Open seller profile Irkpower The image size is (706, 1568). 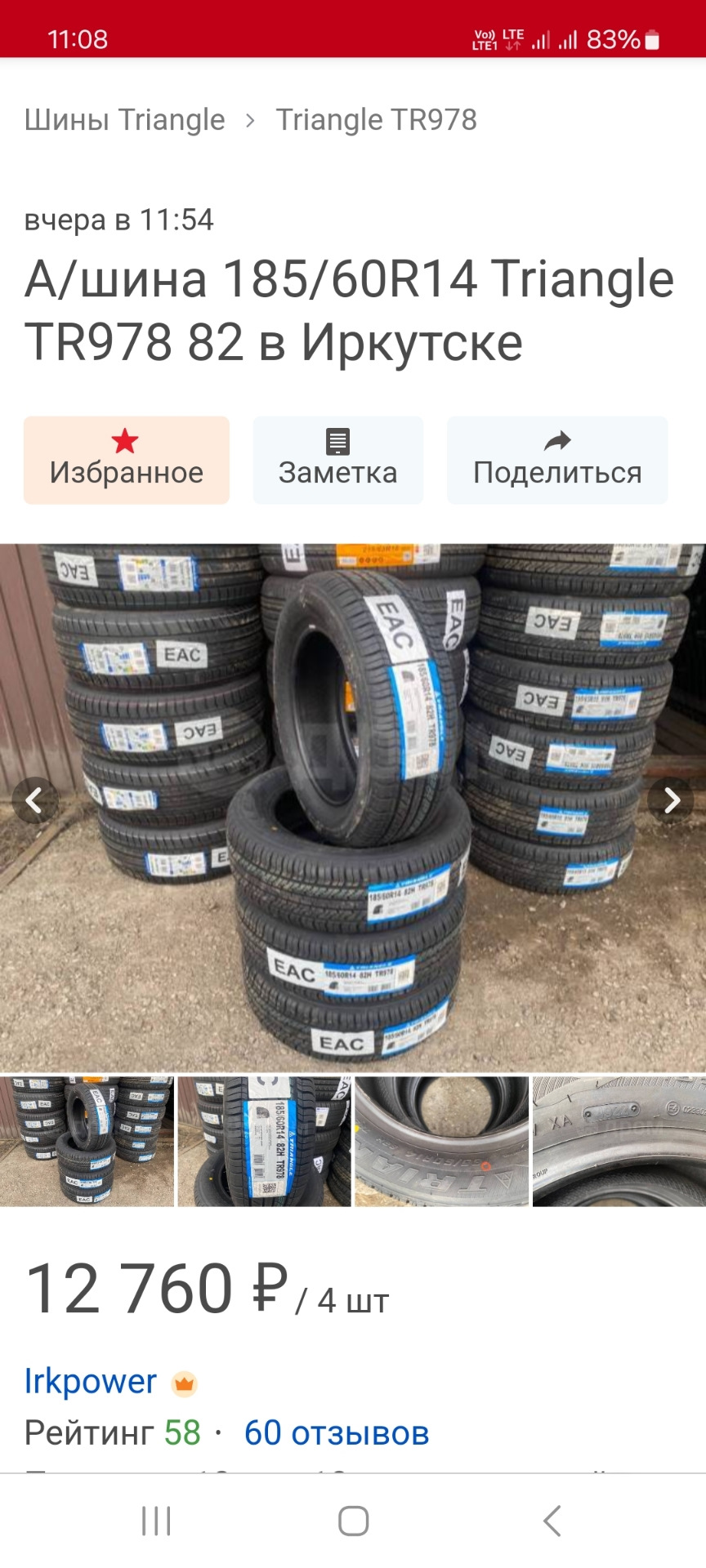tap(91, 1382)
